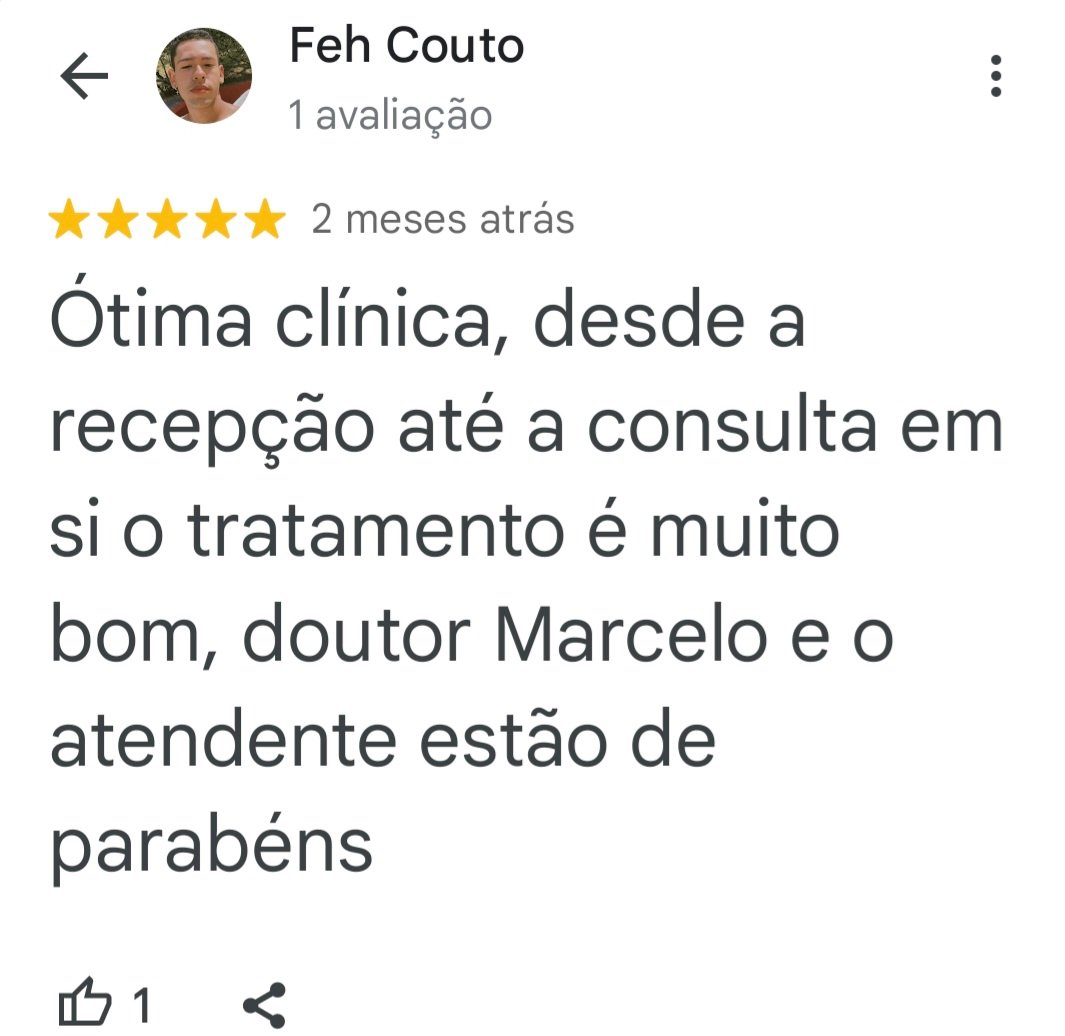Open Feh Couto's profile picture
The height and width of the screenshot is (1036, 1065).
click(204, 76)
